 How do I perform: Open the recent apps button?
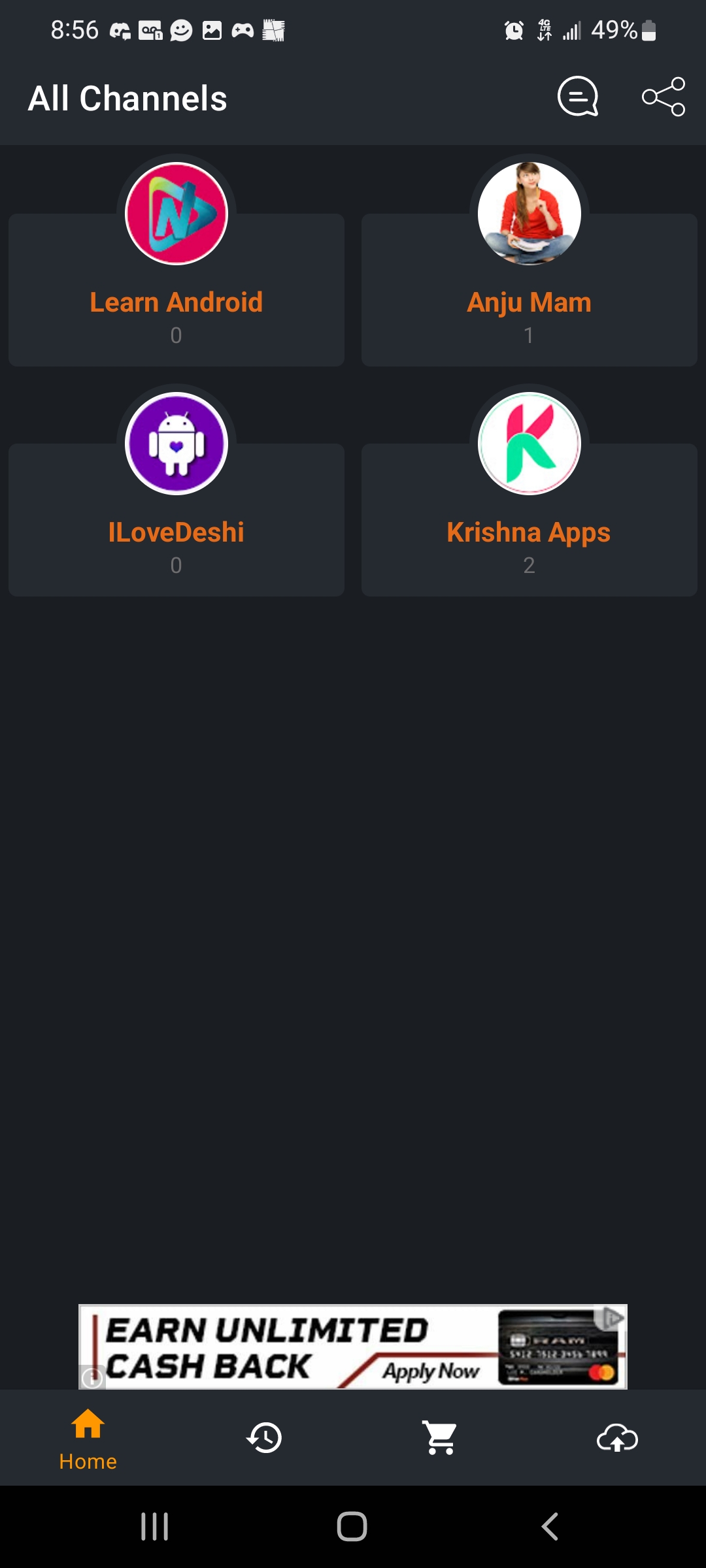point(155,1527)
